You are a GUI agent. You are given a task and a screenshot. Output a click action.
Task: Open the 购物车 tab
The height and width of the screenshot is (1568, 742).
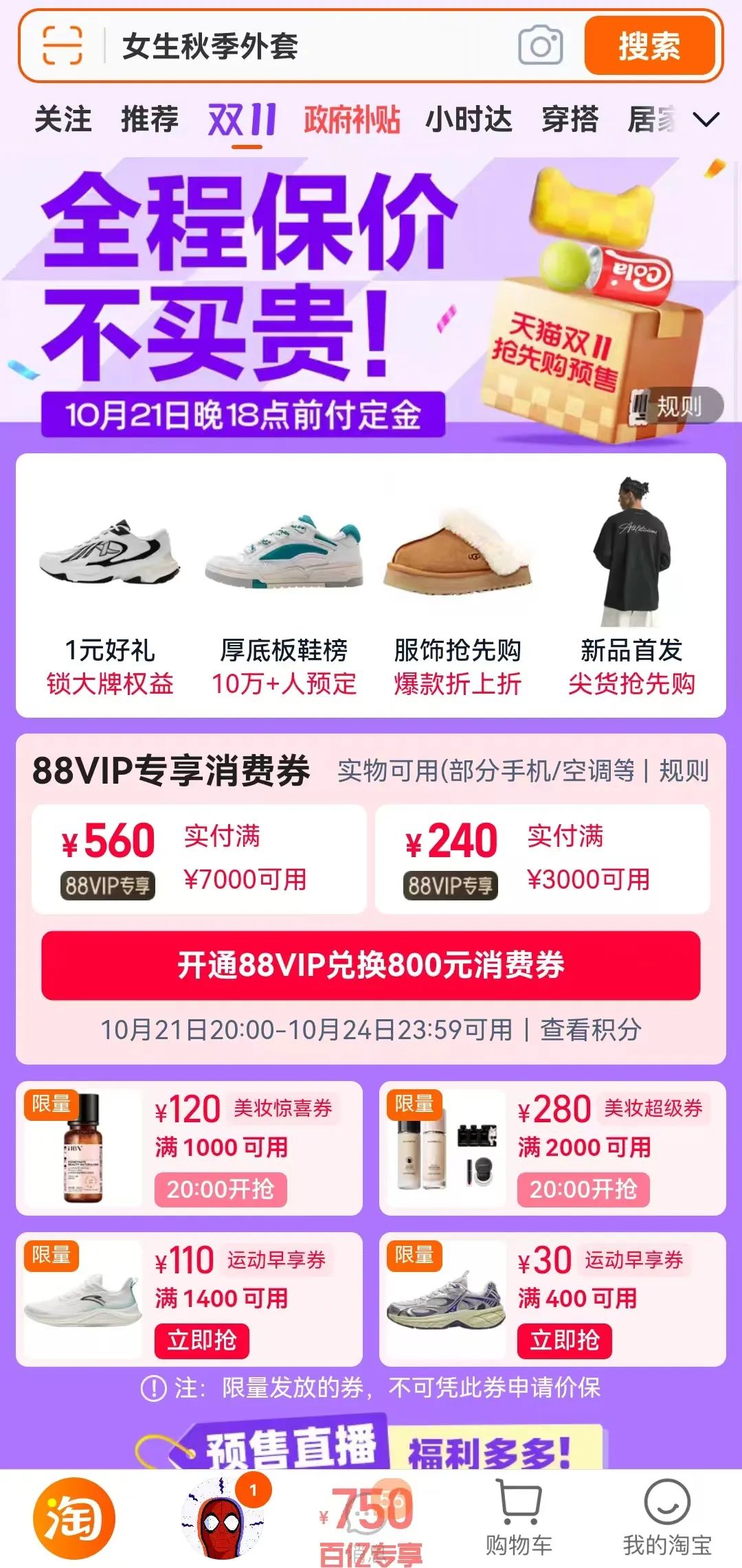coord(519,1519)
